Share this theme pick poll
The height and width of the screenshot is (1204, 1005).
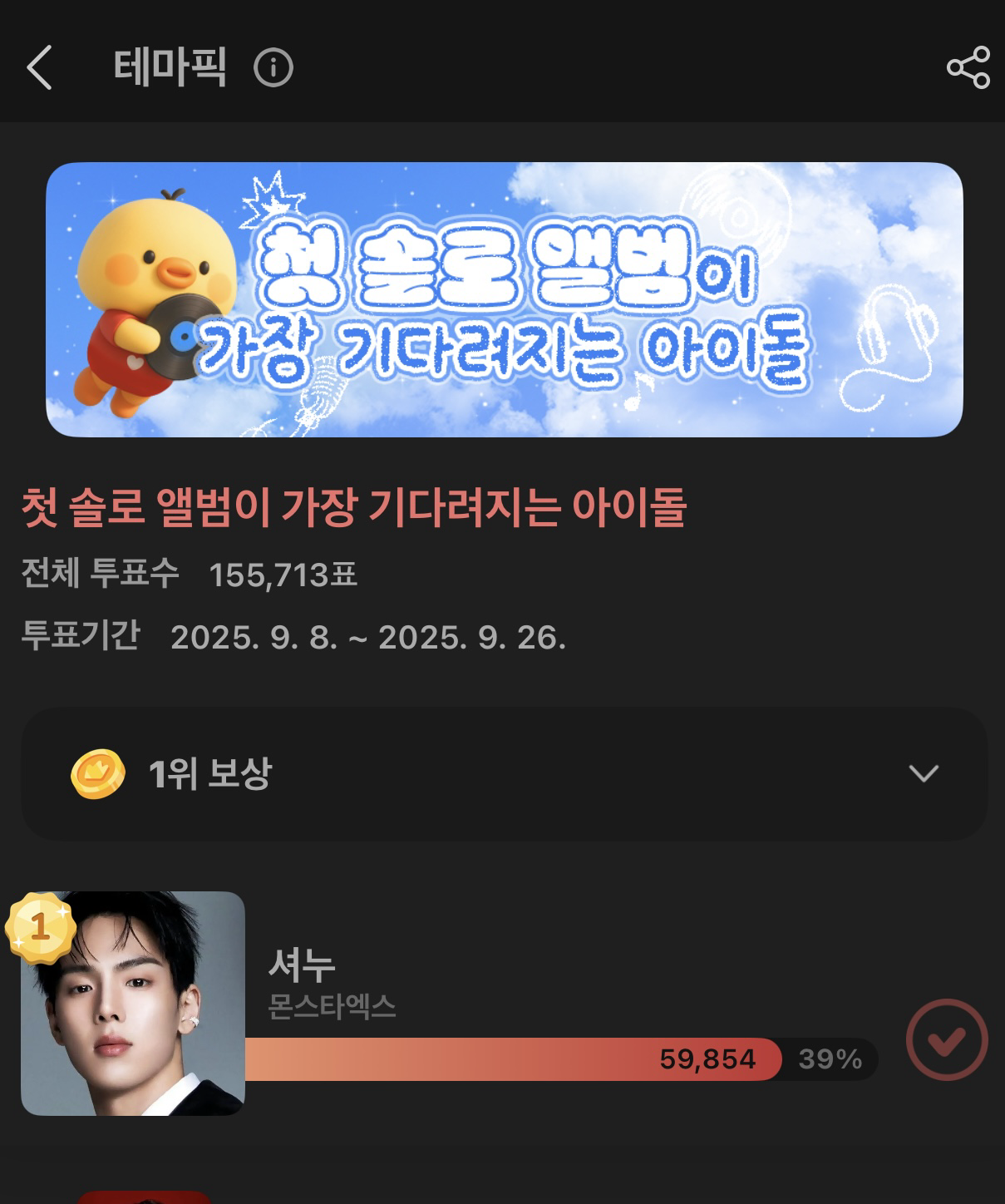point(968,67)
